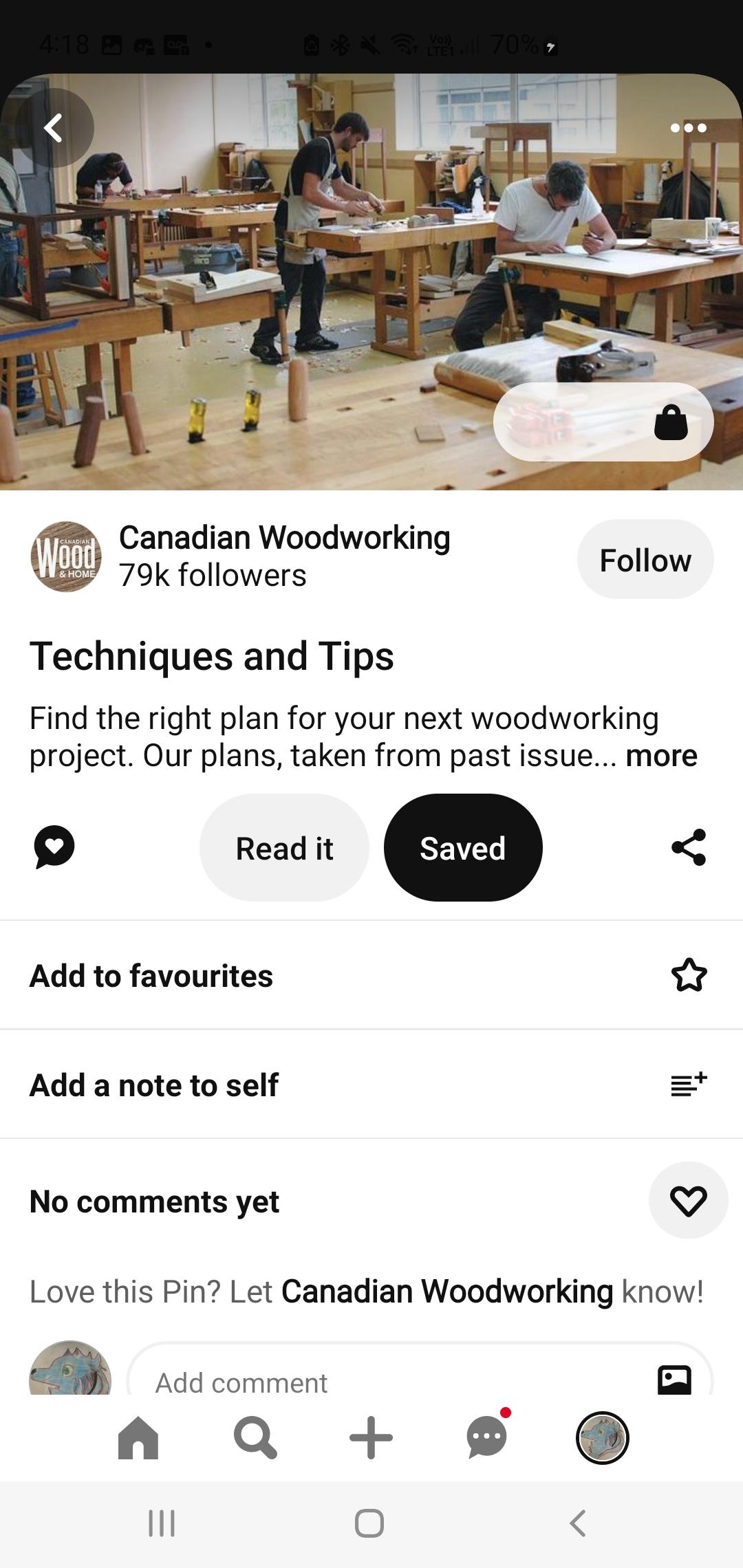Open Canadian Woodworking profile avatar

pos(66,556)
